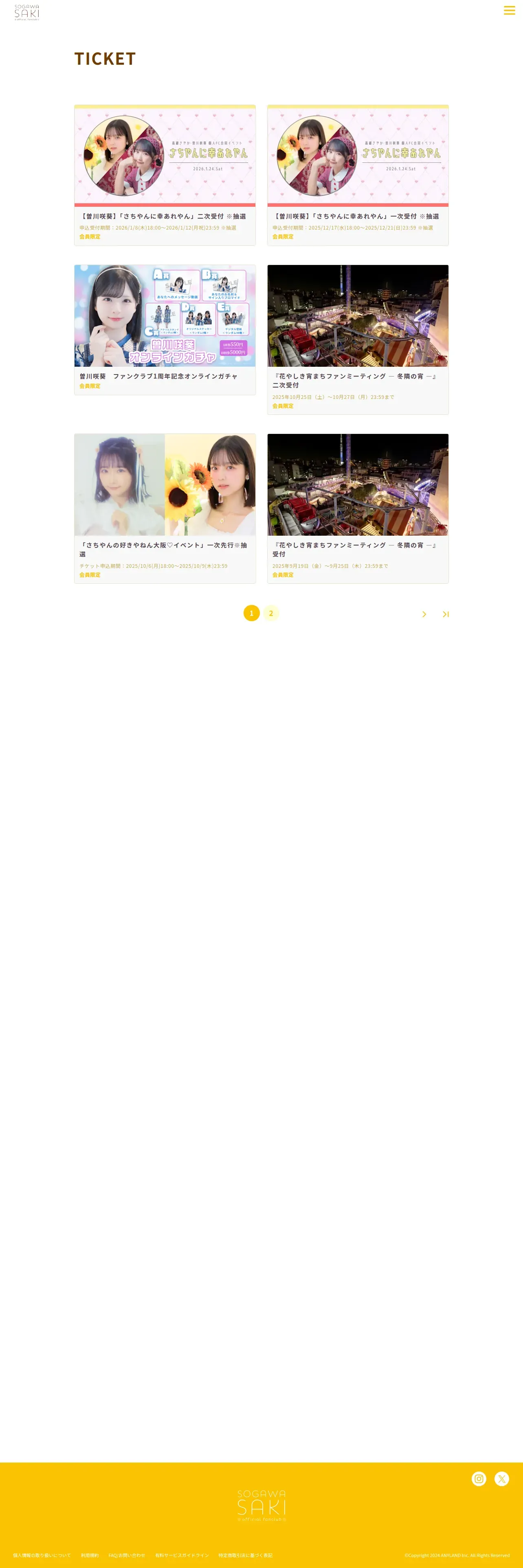Open the 「さちゃんに幸あれやん」一次受付 ticket card
Screen dimensions: 523x1568
(x=358, y=175)
